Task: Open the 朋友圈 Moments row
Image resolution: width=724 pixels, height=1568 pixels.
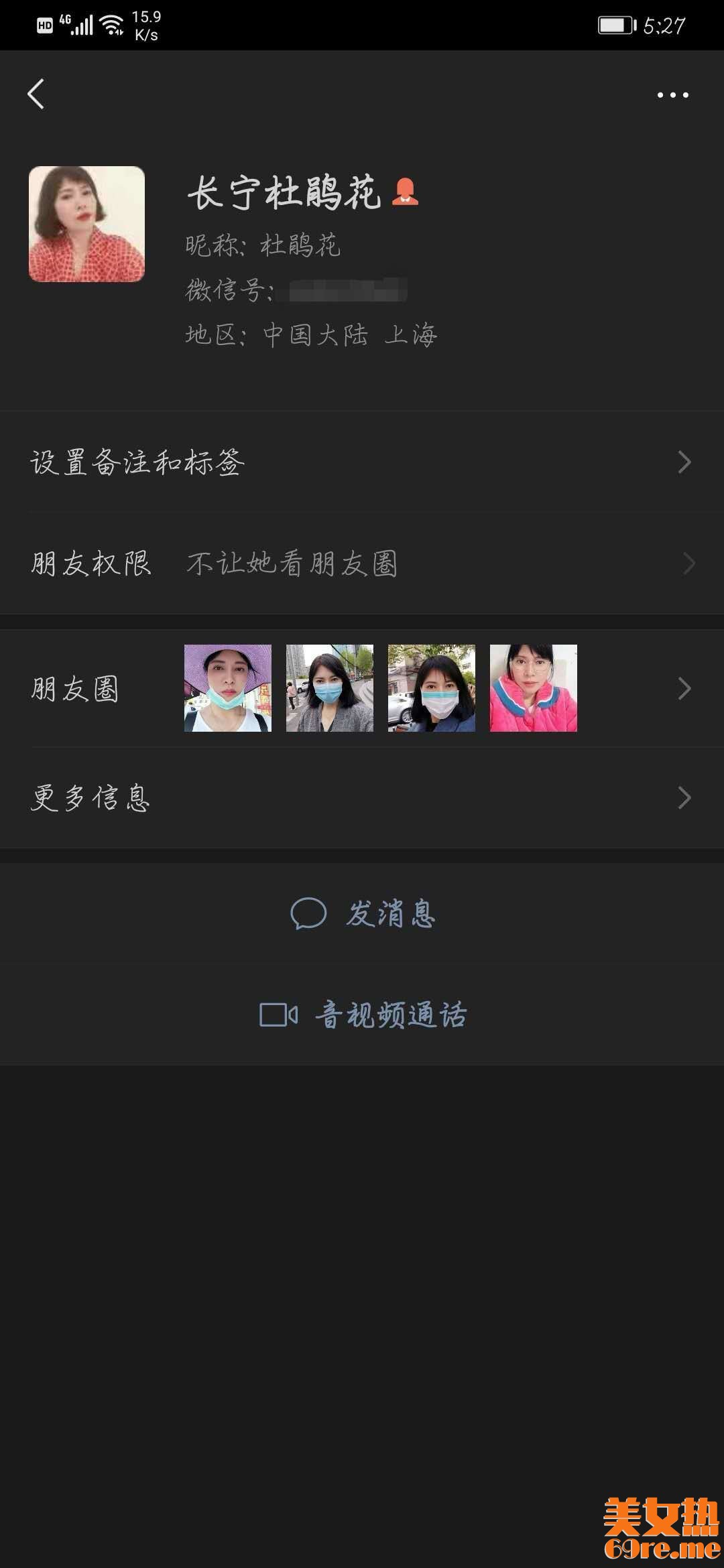Action: (x=362, y=688)
